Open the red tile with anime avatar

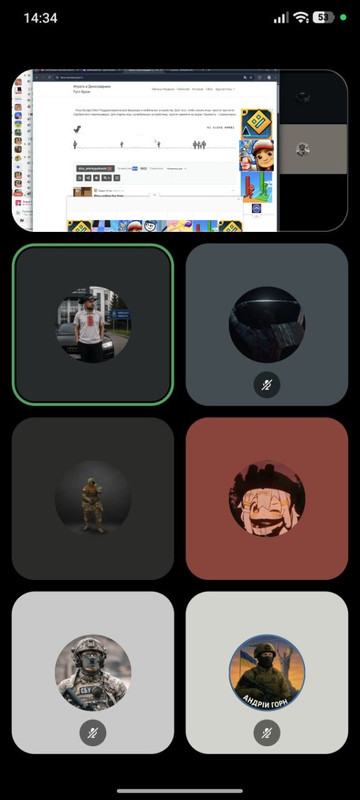click(x=267, y=498)
